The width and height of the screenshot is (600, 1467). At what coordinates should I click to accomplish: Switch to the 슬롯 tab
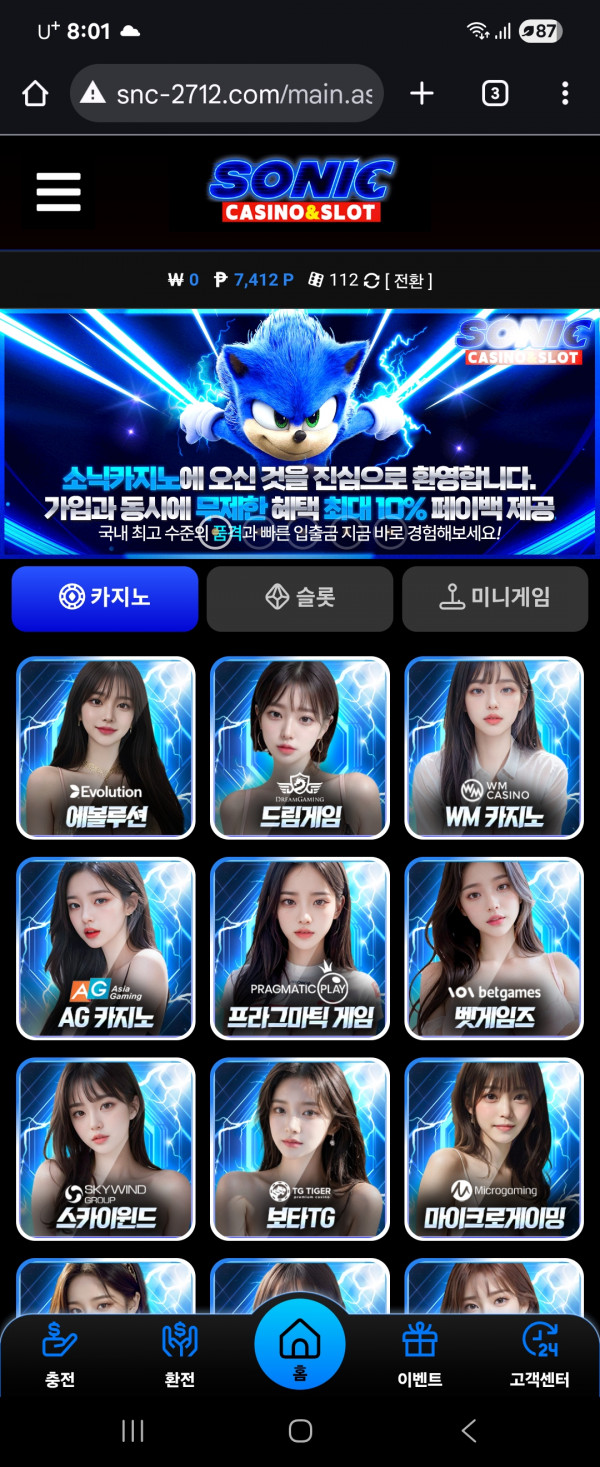click(x=299, y=598)
